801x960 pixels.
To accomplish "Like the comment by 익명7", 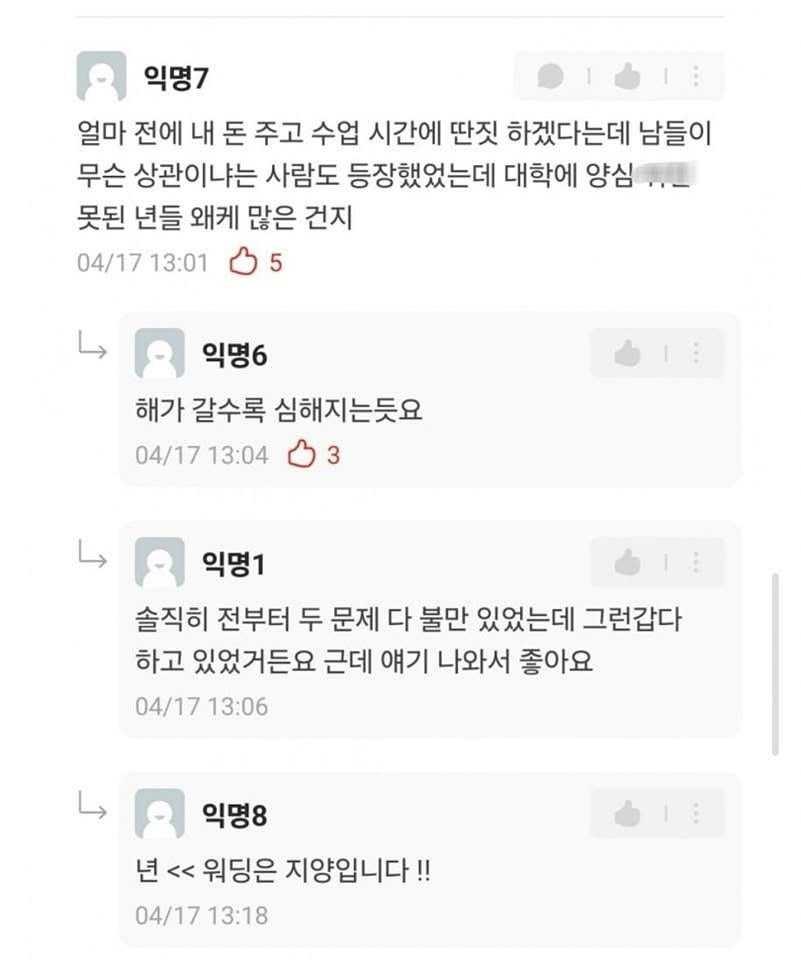I will click(x=627, y=76).
